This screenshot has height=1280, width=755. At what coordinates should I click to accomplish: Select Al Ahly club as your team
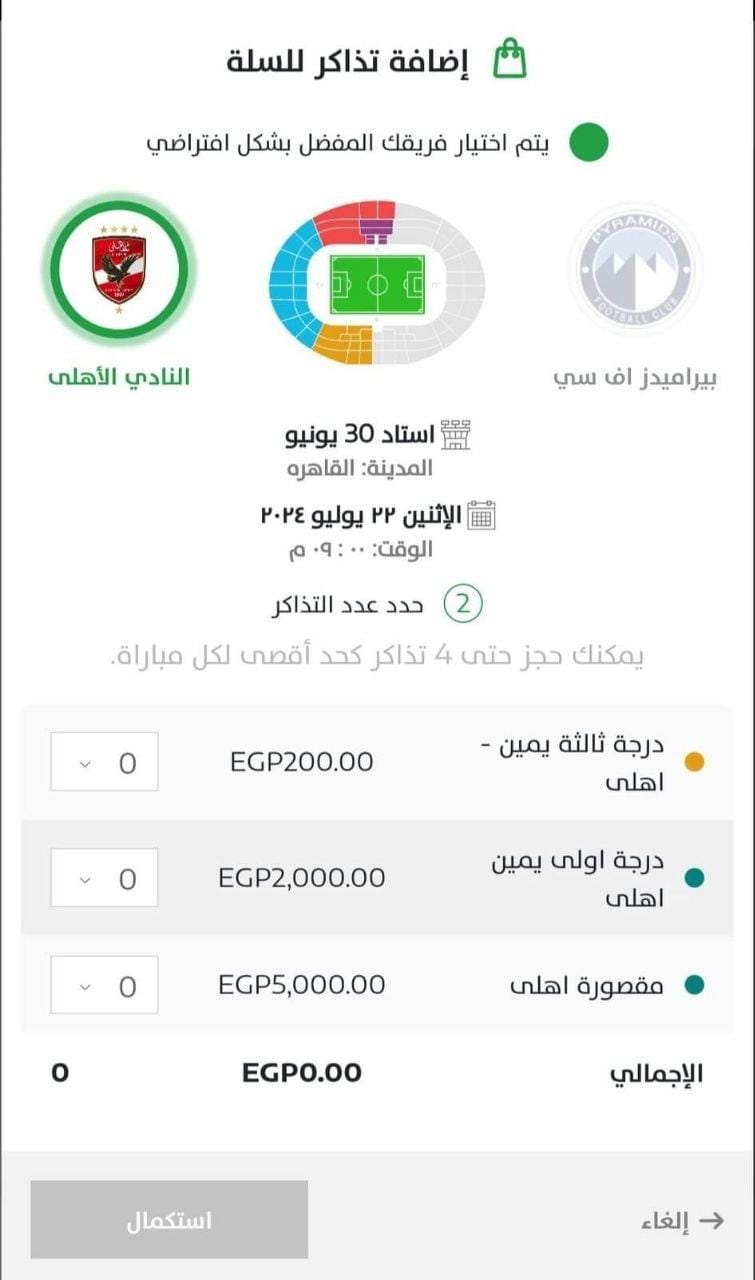point(119,270)
